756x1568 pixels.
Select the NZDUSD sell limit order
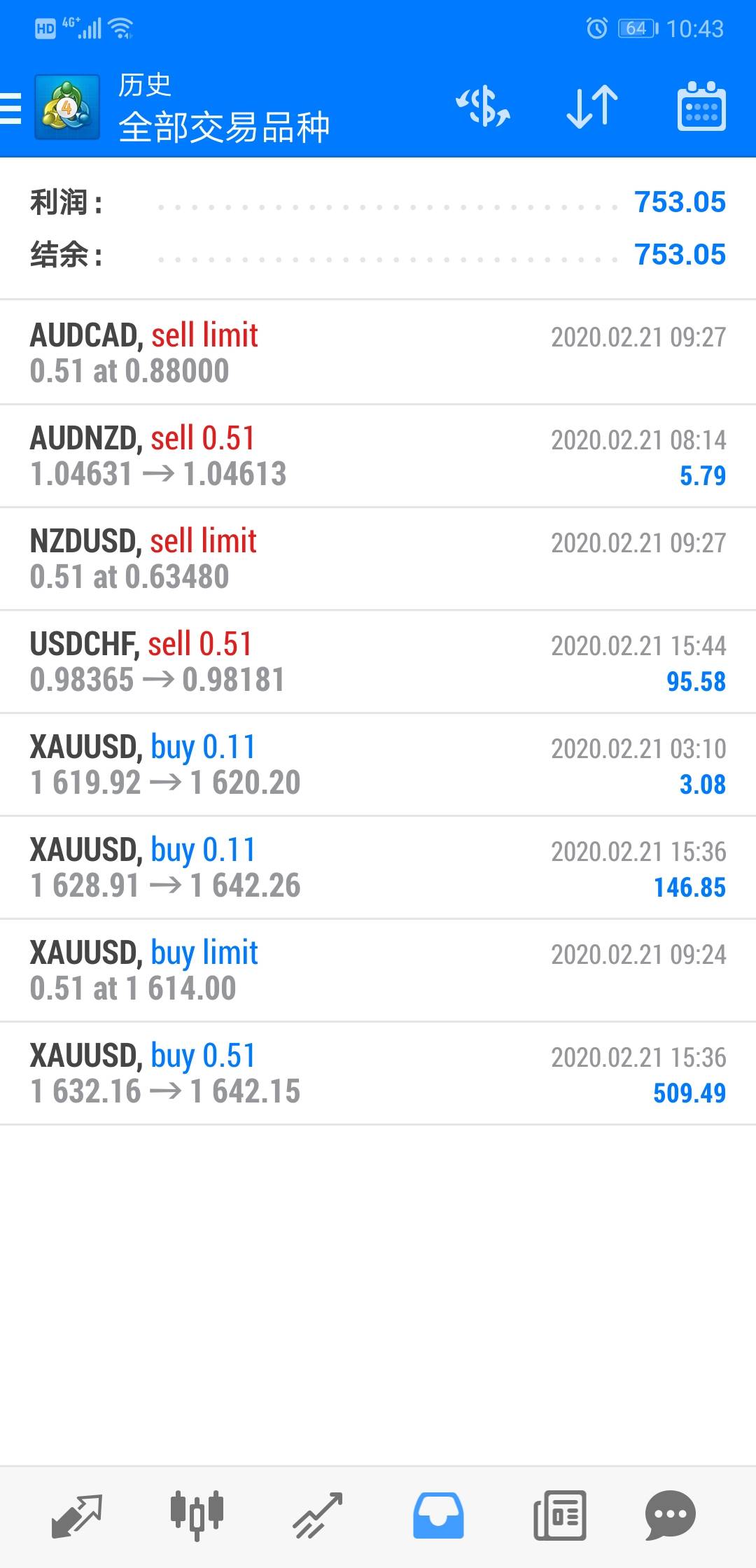(x=378, y=559)
